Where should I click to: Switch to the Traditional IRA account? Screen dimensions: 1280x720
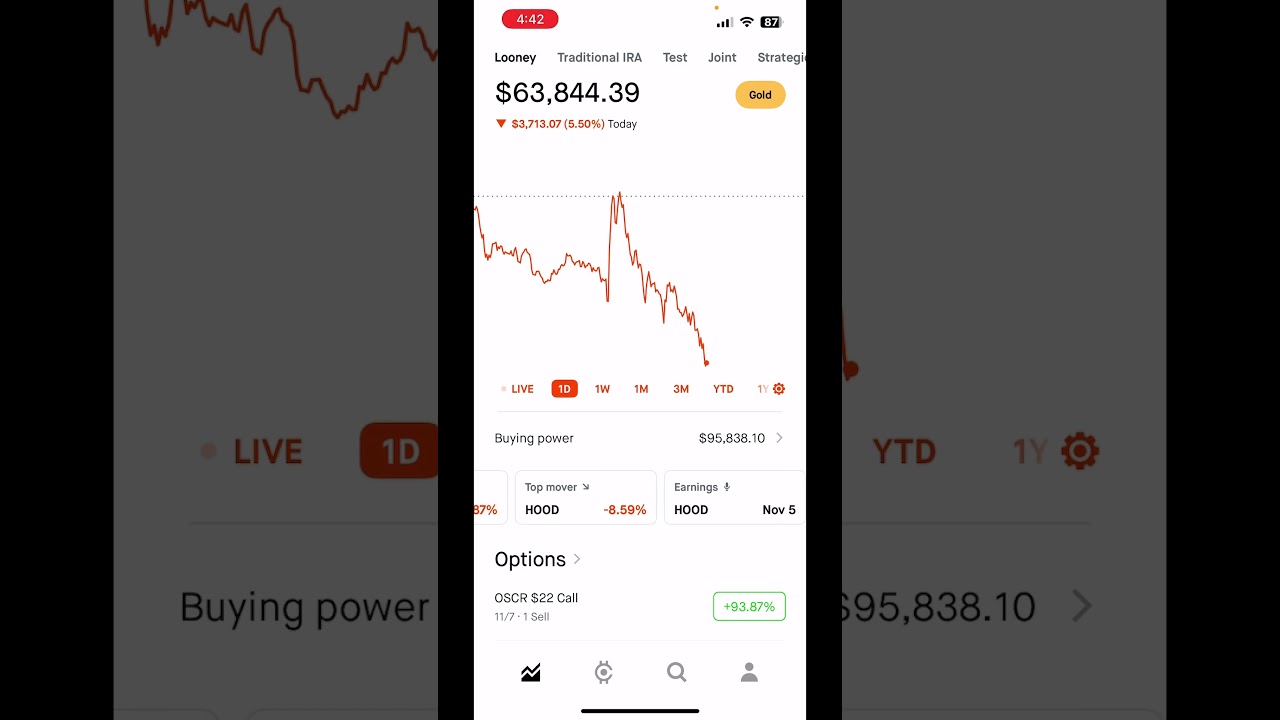[x=599, y=58]
